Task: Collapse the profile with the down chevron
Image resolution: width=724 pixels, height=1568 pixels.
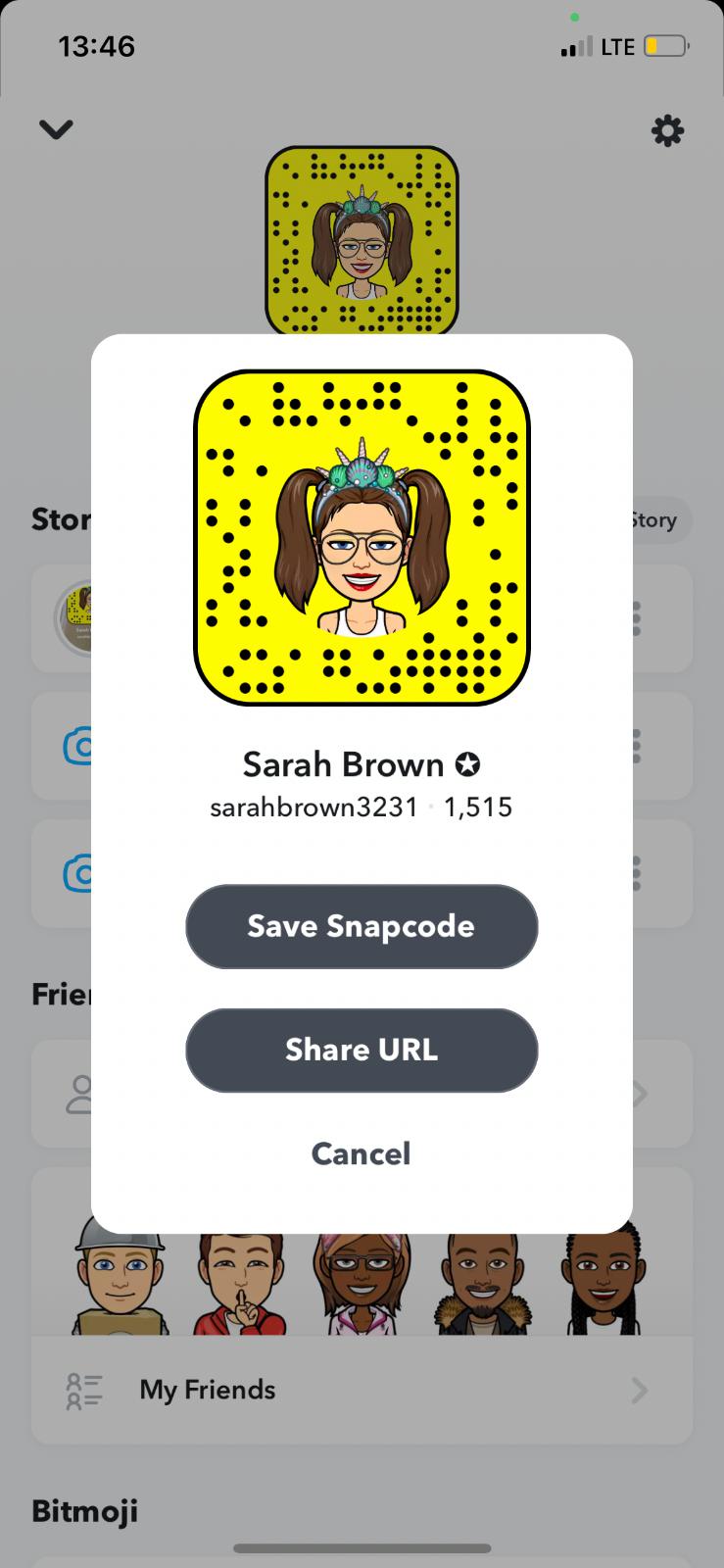Action: pyautogui.click(x=56, y=129)
